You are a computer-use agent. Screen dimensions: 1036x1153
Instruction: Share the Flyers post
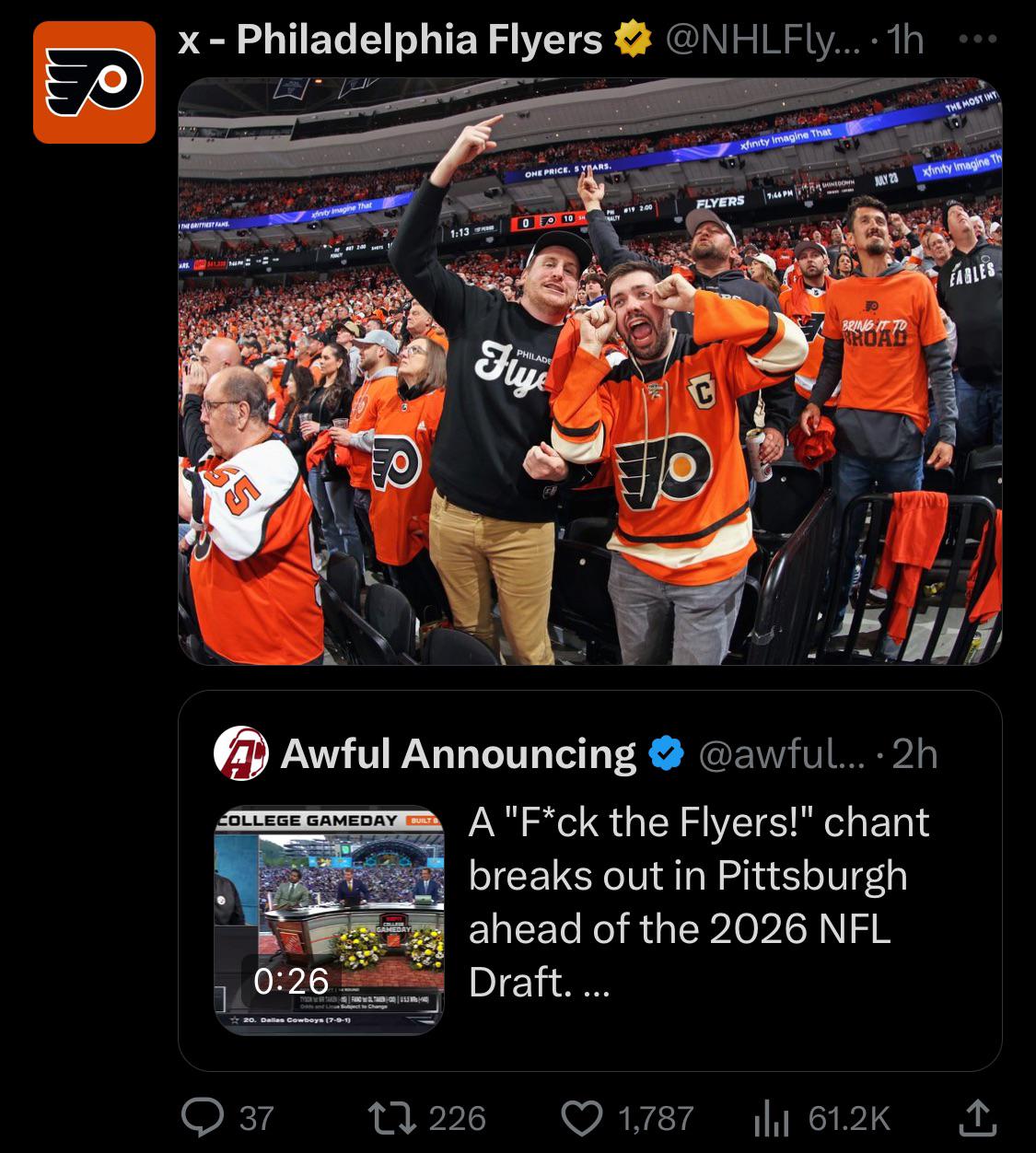(x=977, y=1118)
